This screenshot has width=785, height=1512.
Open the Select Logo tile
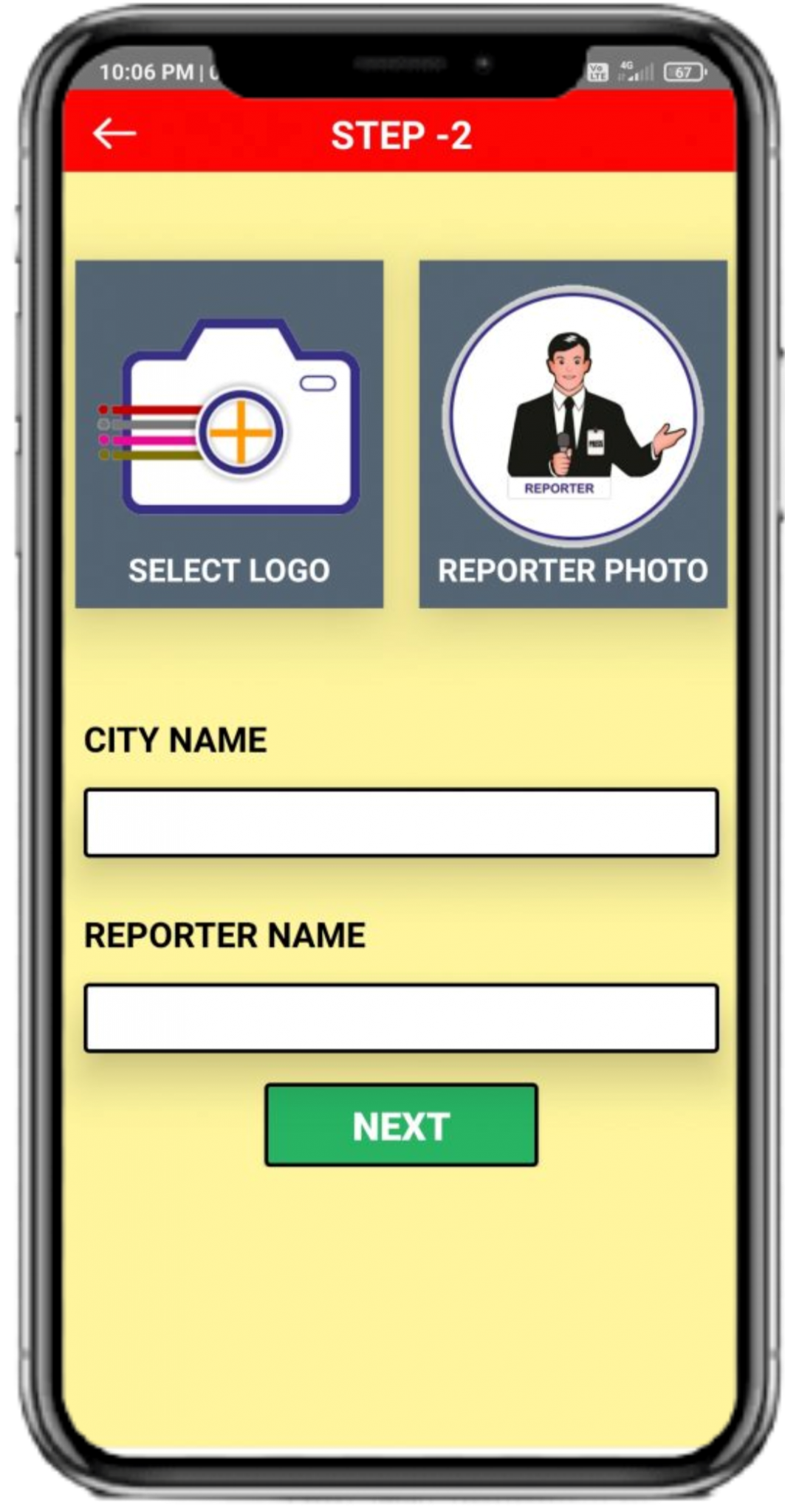pos(229,434)
